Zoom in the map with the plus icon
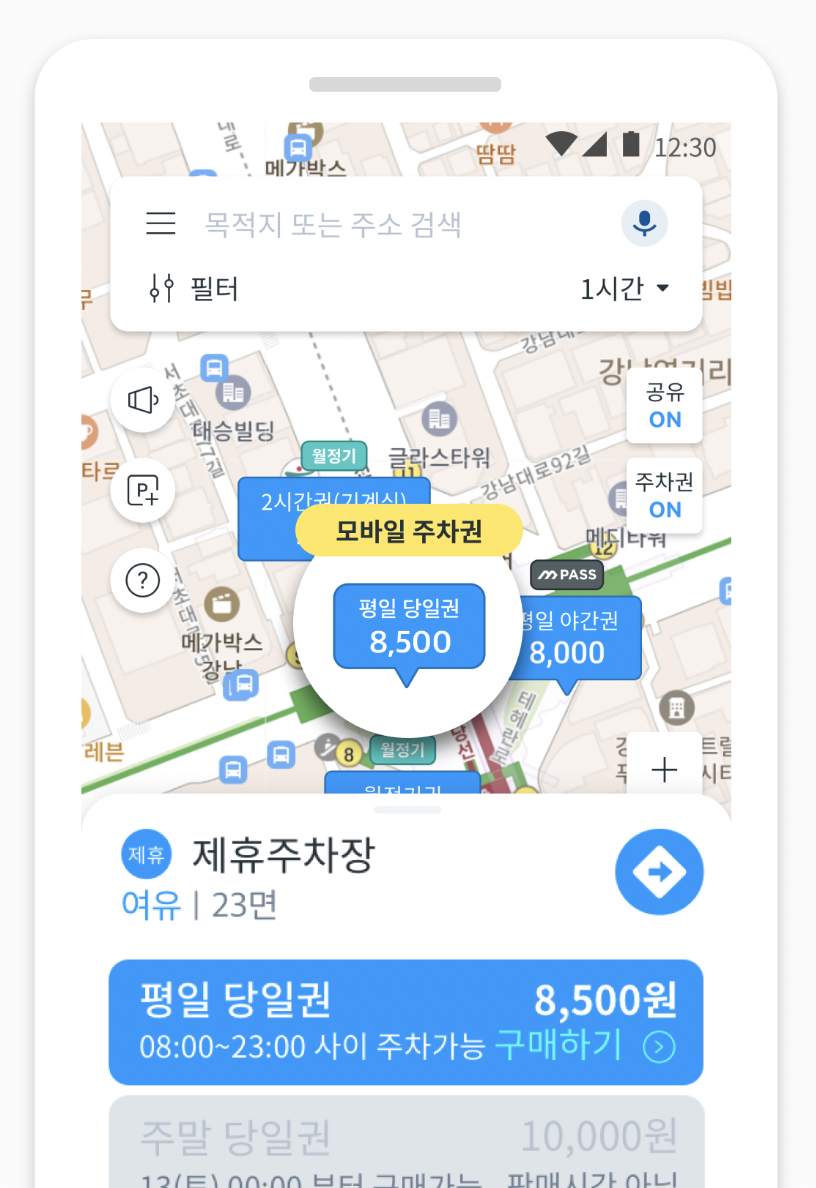The image size is (816, 1188). [665, 767]
